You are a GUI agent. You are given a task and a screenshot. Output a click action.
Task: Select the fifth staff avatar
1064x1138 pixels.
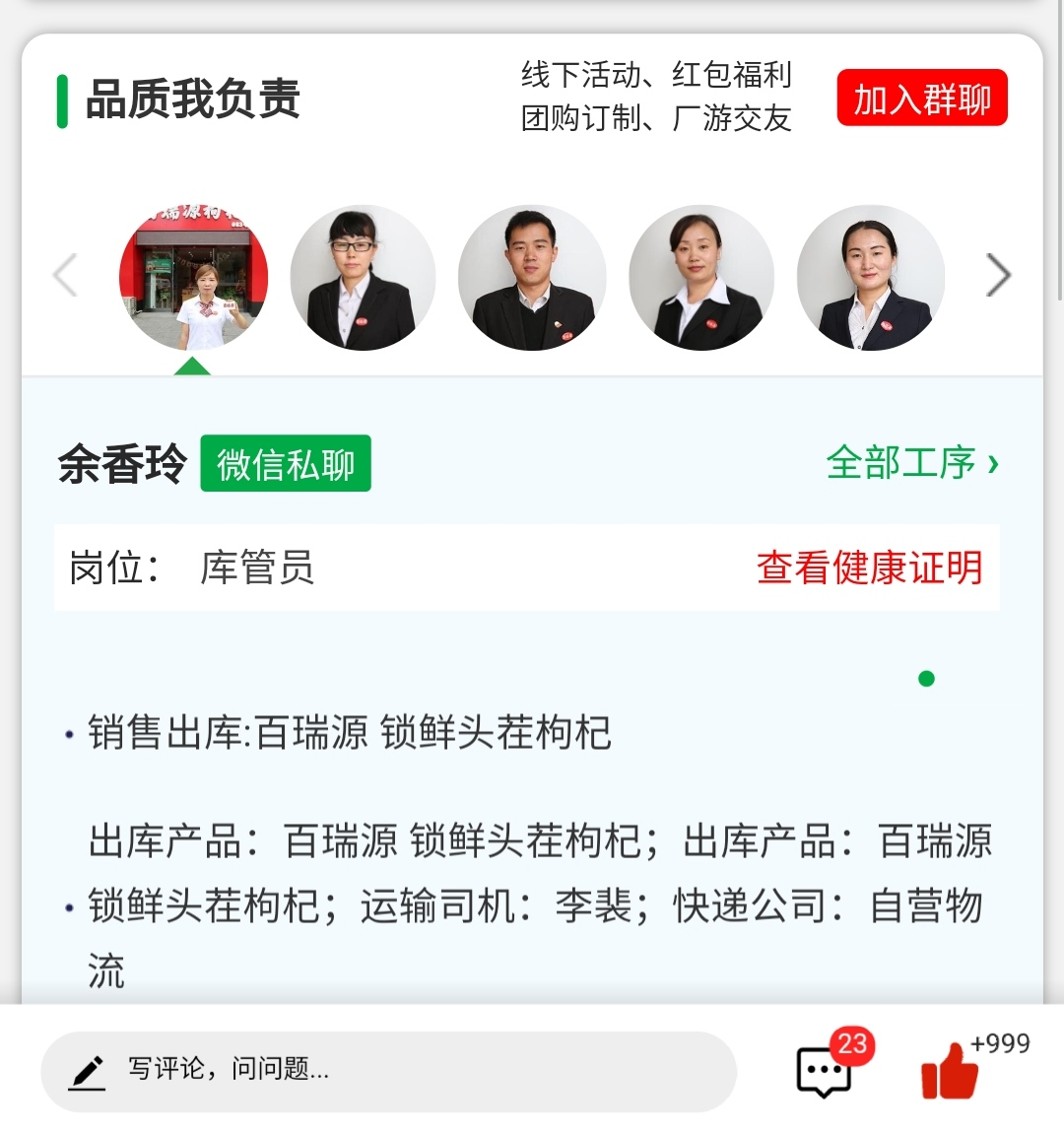871,278
